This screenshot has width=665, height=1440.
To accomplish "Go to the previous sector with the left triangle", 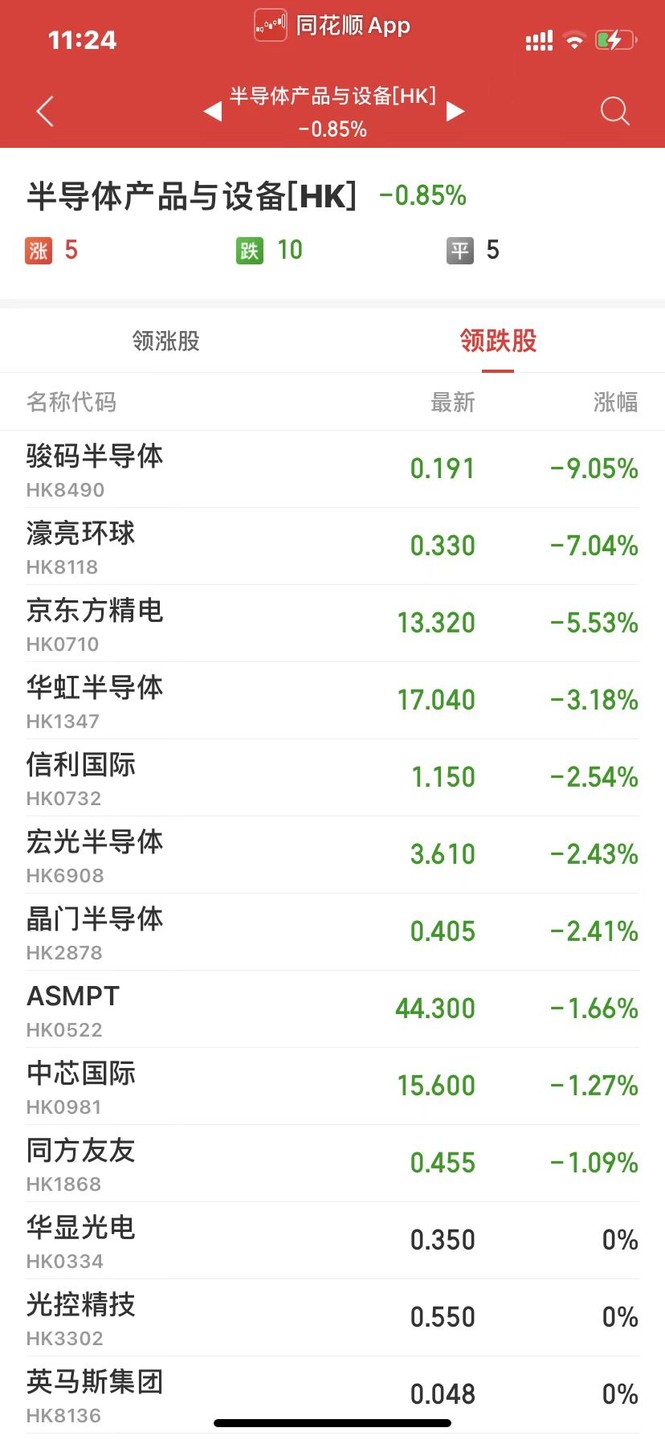I will pos(212,111).
